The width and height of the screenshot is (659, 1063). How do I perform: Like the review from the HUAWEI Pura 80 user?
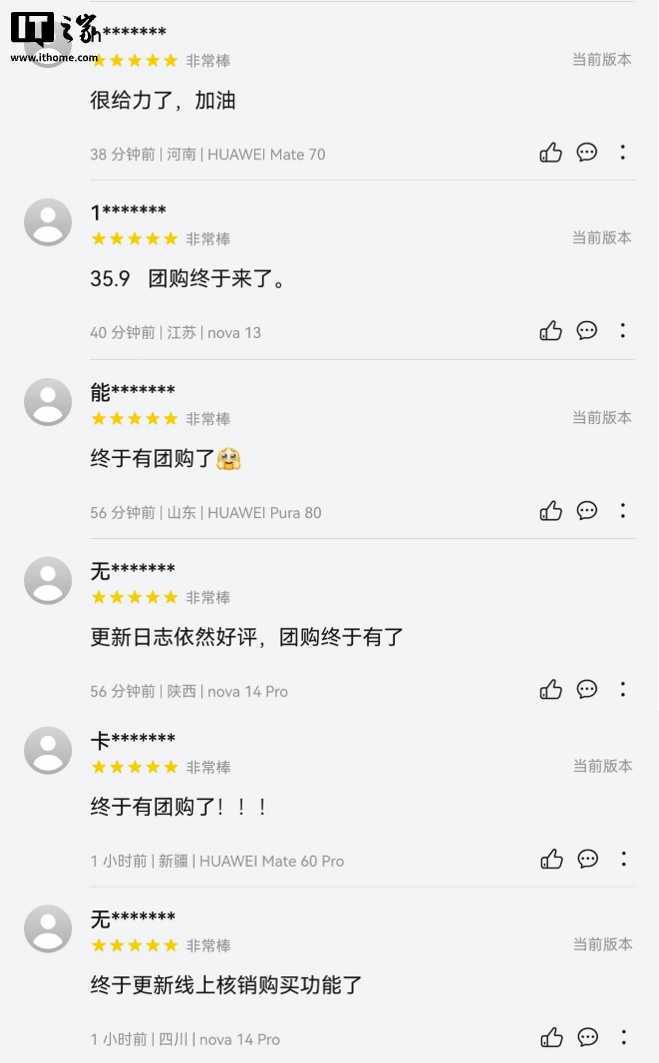pos(551,511)
